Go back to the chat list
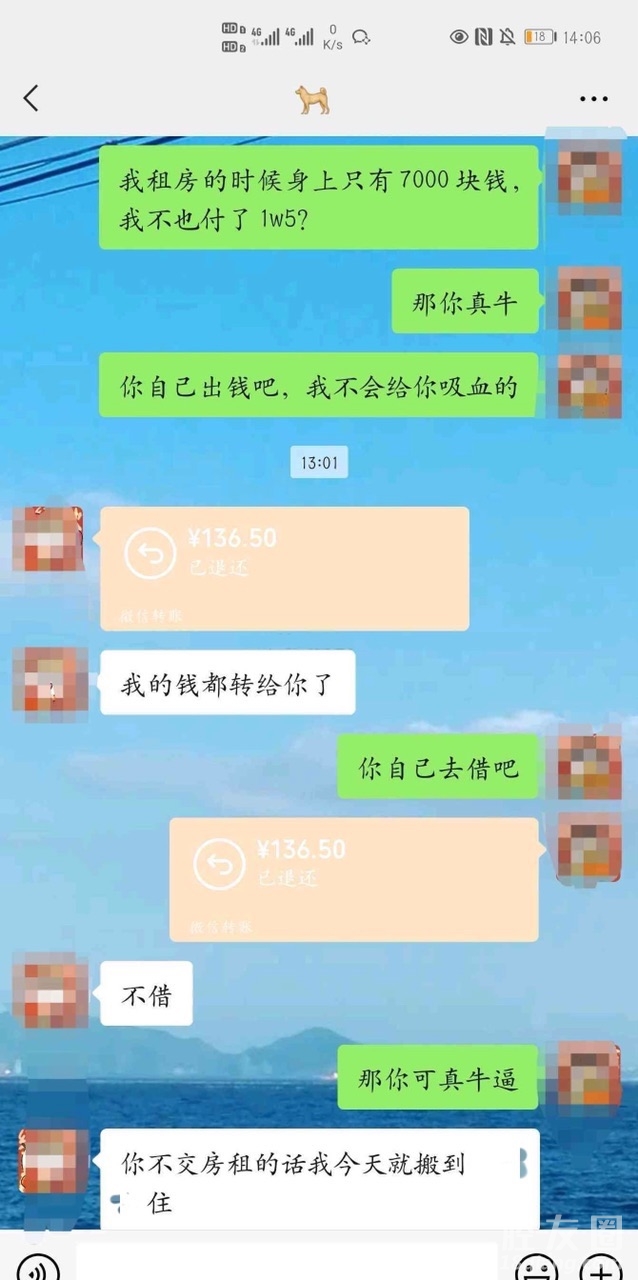638x1280 pixels. (x=31, y=98)
